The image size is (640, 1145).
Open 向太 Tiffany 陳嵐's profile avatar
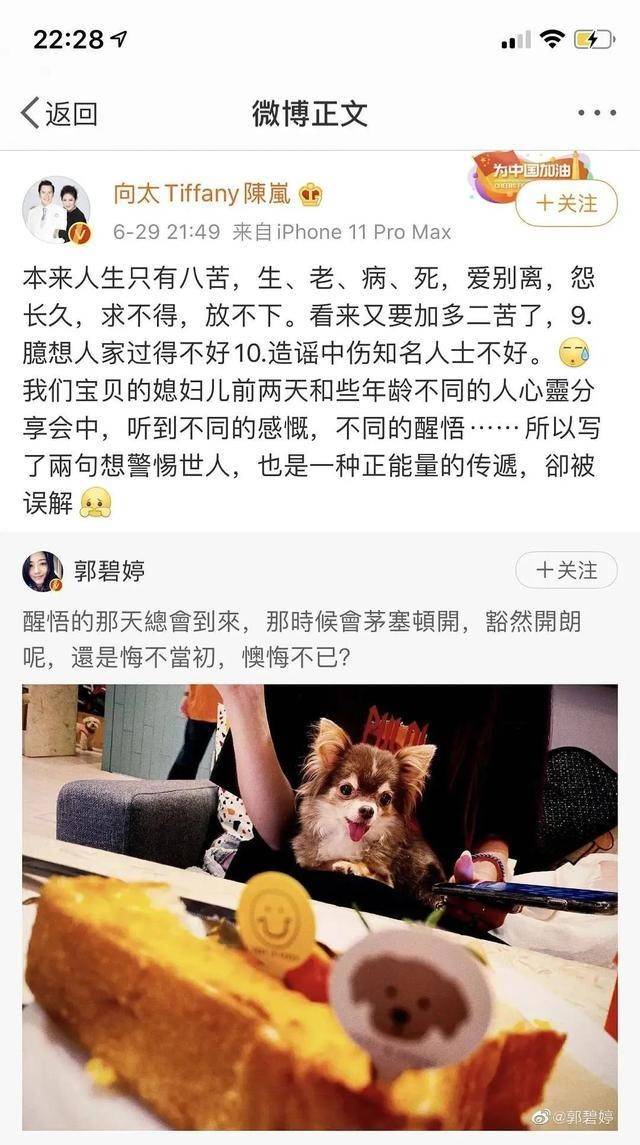(56, 210)
